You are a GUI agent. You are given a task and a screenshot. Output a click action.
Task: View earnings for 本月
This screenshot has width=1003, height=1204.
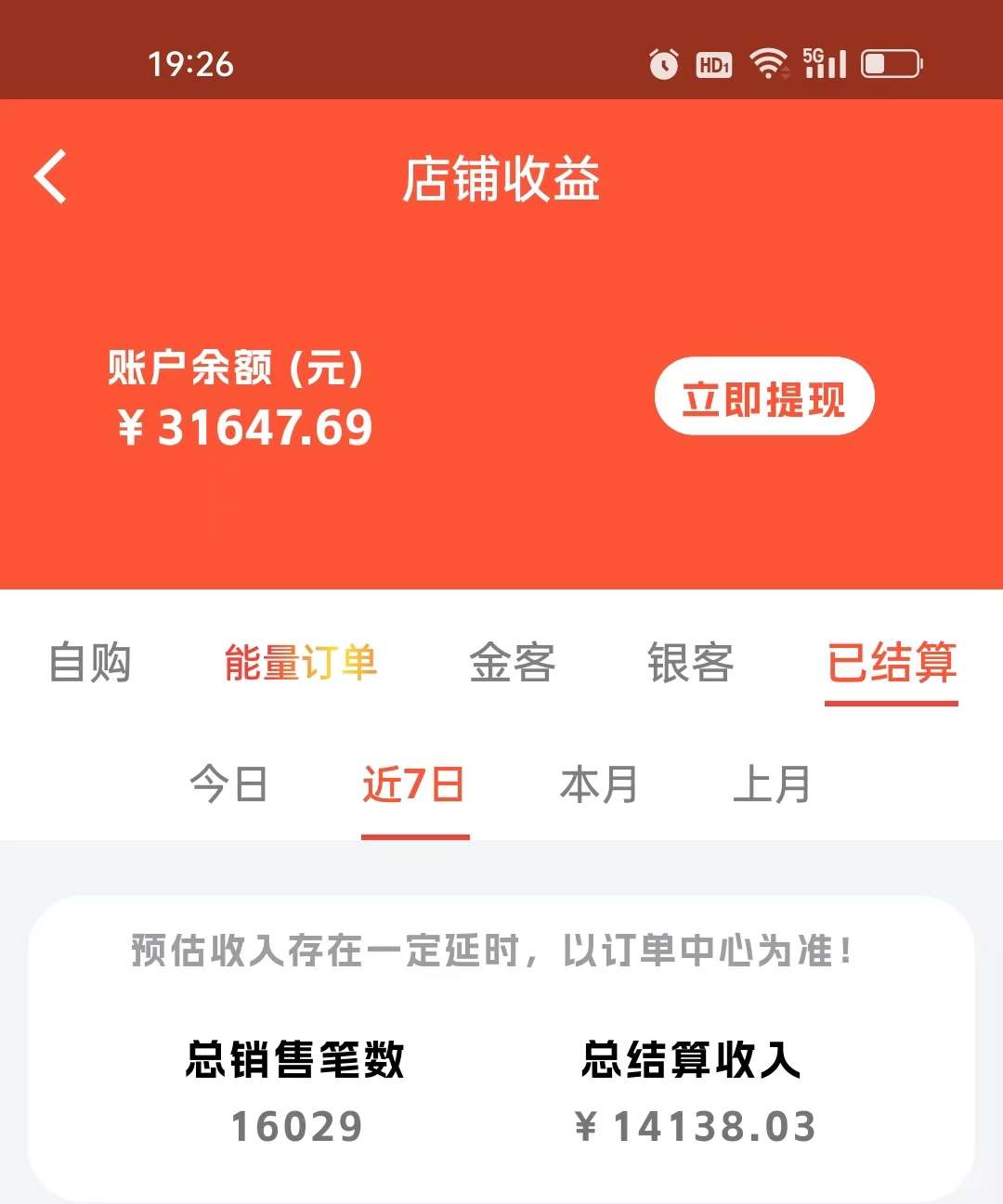pyautogui.click(x=599, y=784)
